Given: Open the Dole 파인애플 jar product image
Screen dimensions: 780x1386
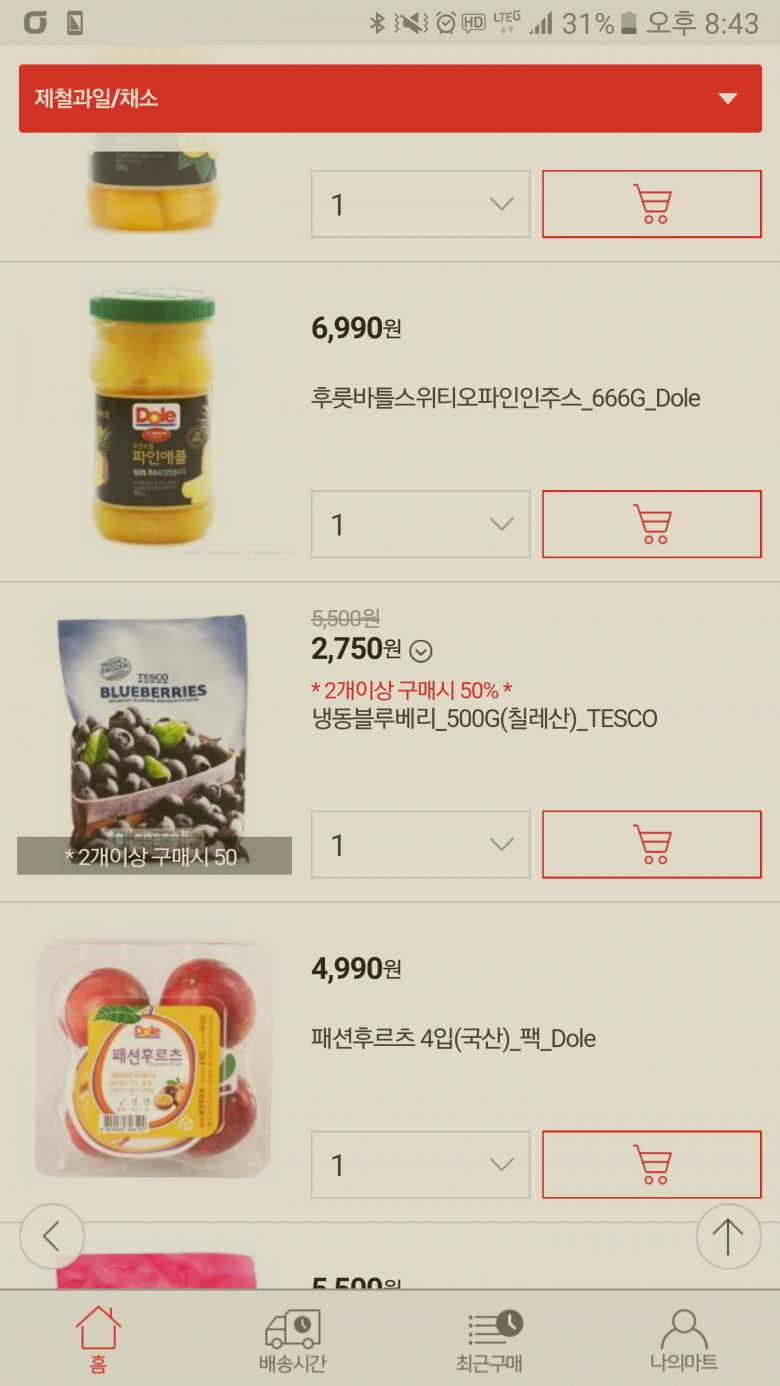Looking at the screenshot, I should click(154, 418).
